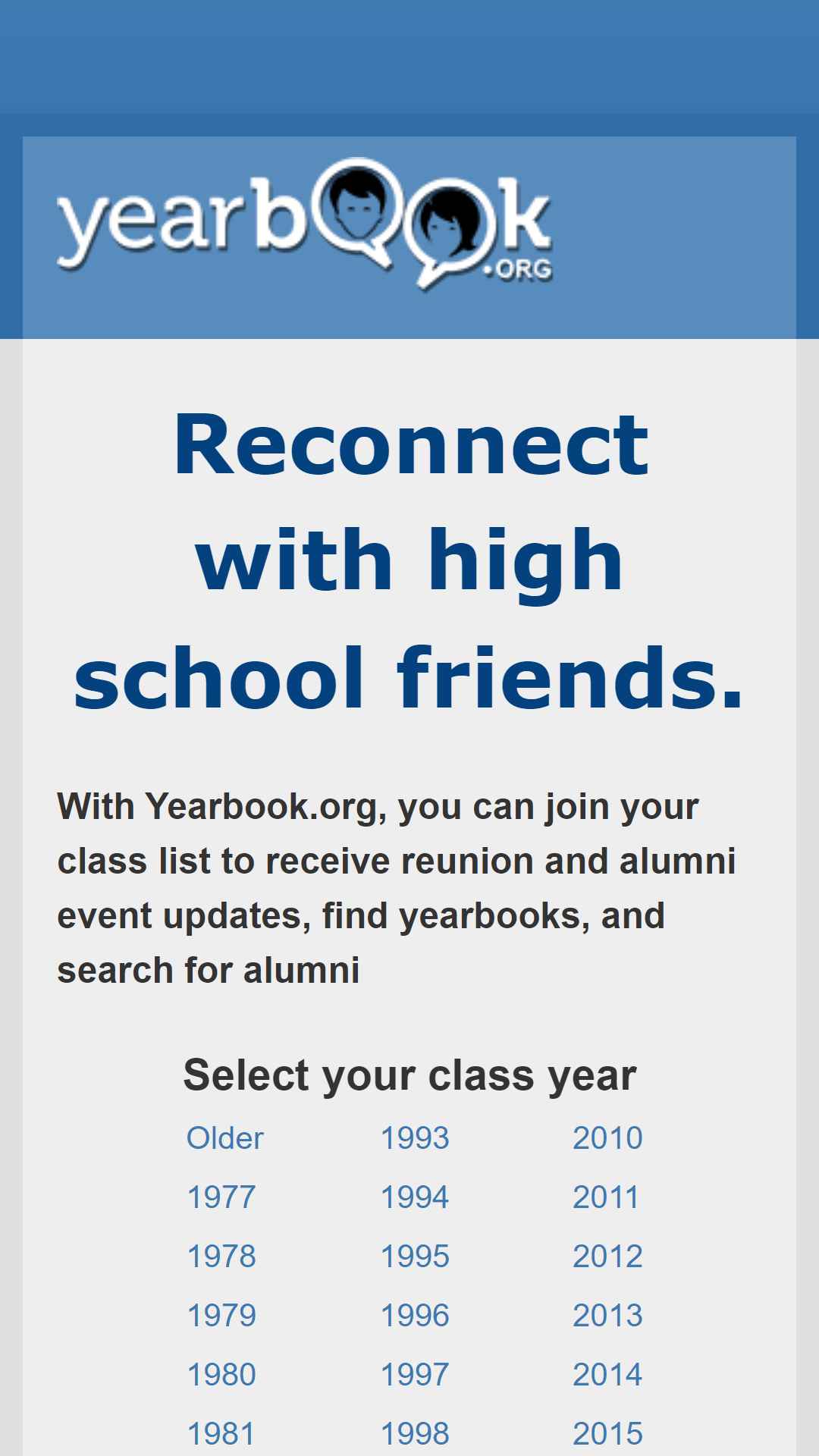
Task: Select class year 2012
Action: pos(607,1257)
